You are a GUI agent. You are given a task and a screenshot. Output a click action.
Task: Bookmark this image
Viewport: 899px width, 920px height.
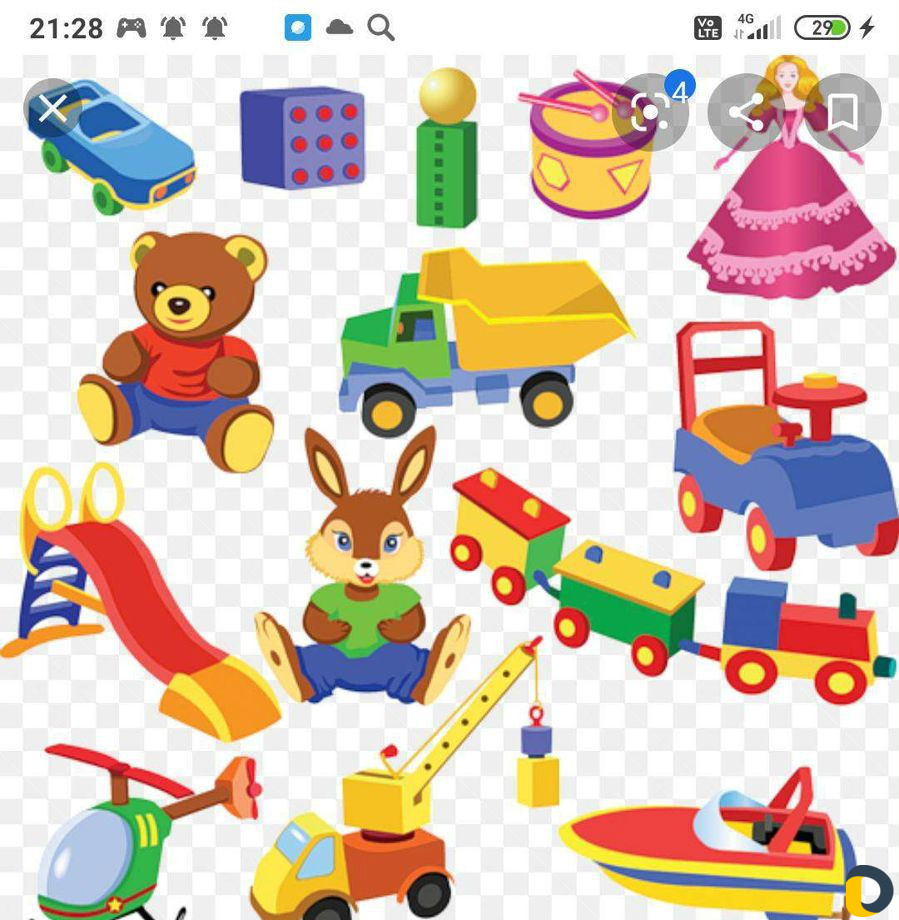[x=843, y=111]
